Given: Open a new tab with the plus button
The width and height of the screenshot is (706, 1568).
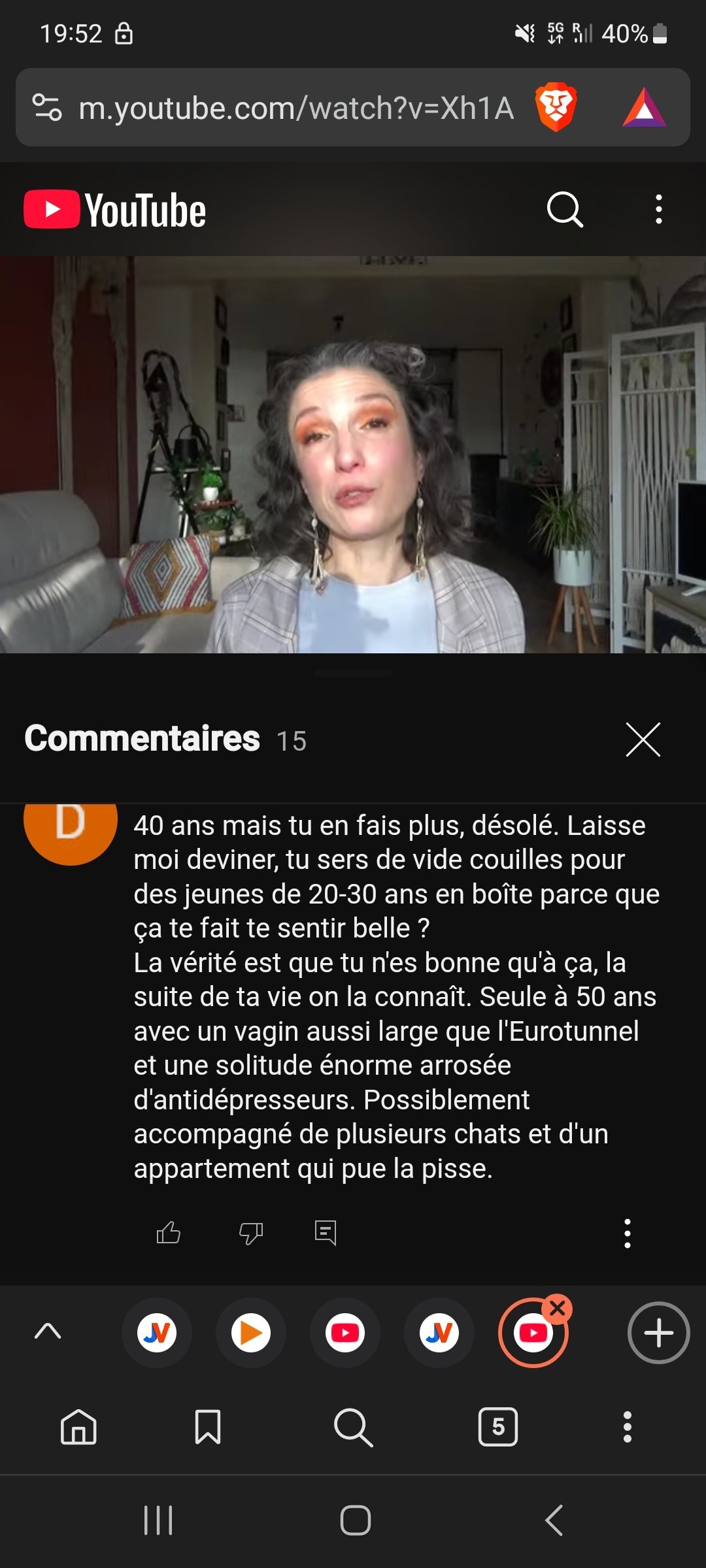Looking at the screenshot, I should point(659,1333).
